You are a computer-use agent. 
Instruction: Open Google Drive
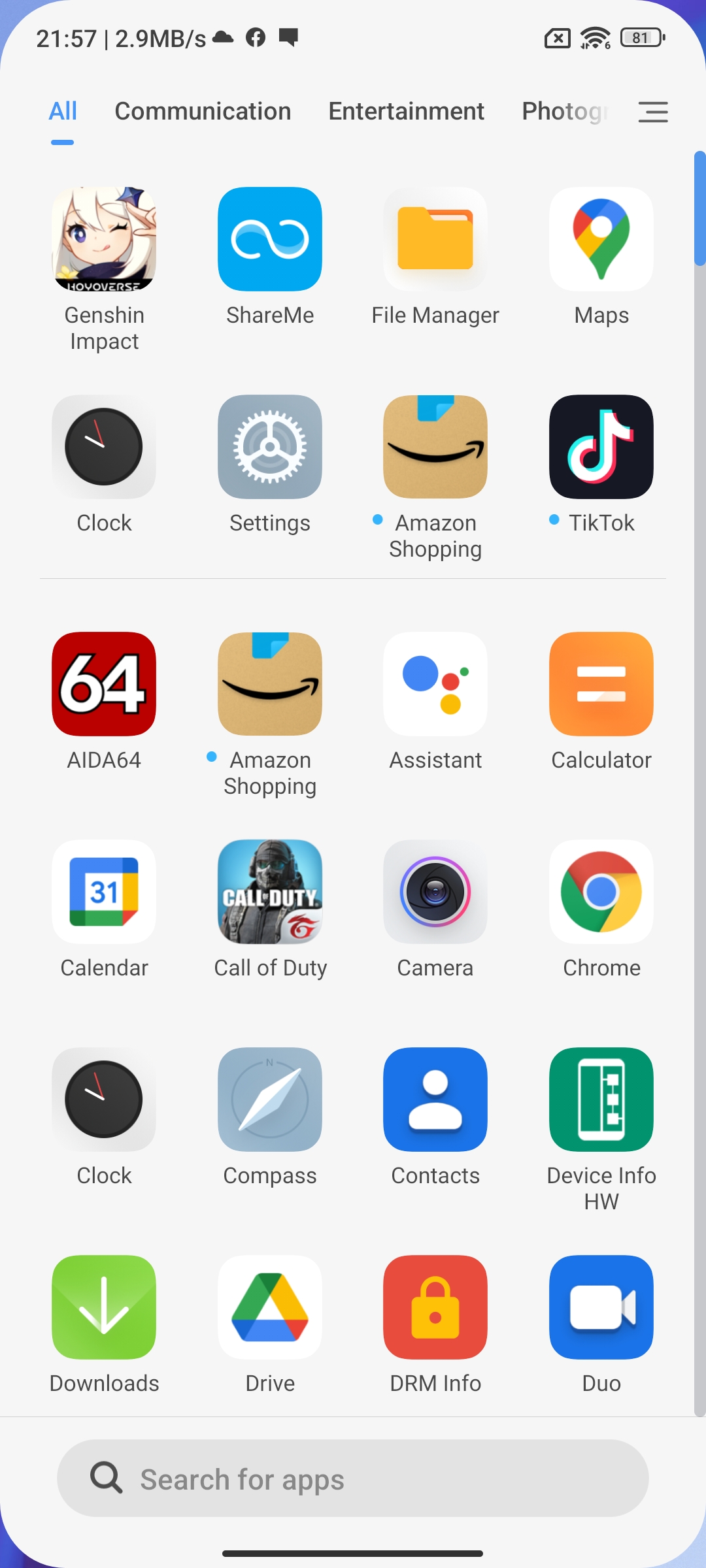point(270,1307)
